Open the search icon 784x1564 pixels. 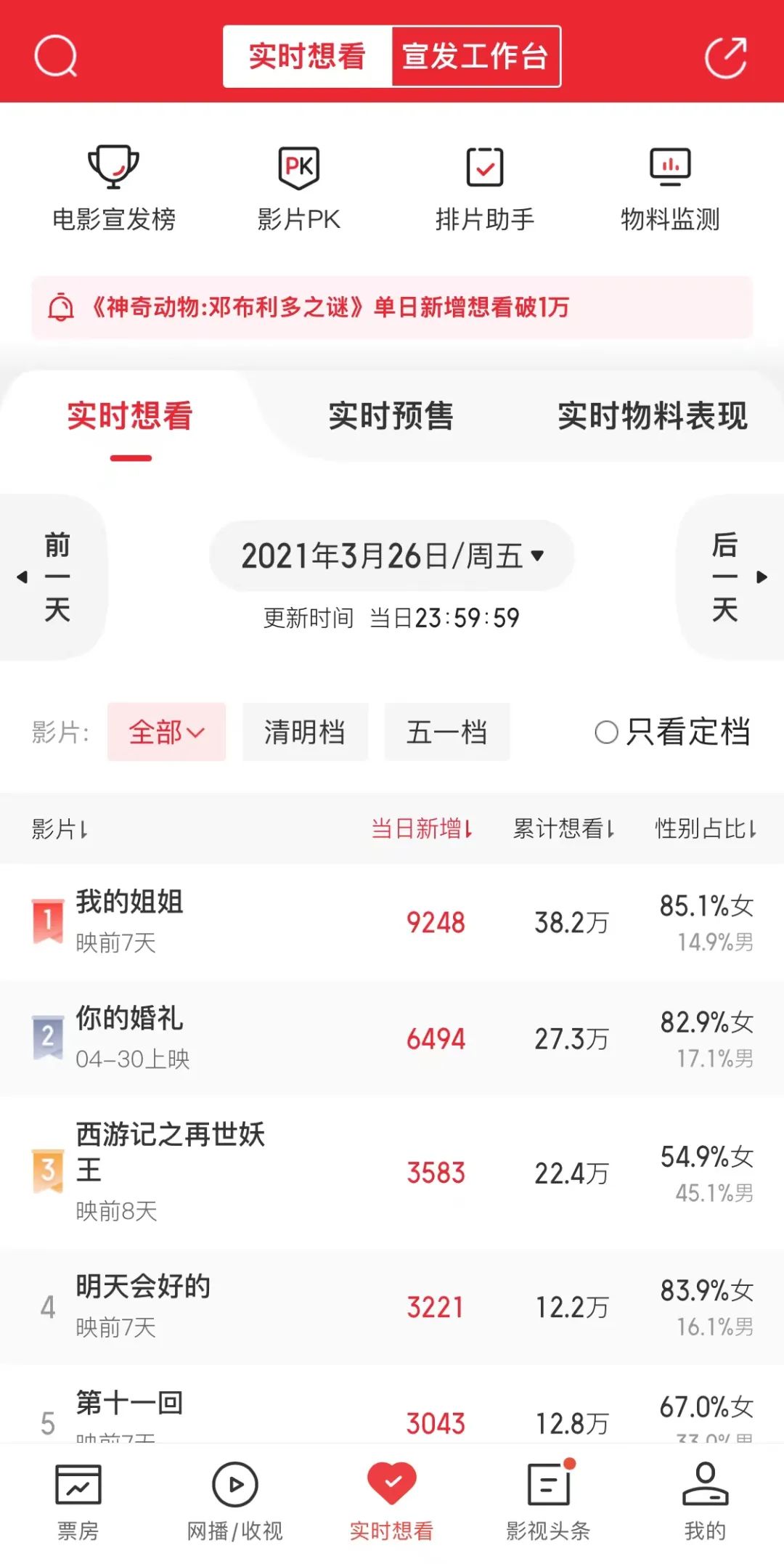pos(56,57)
